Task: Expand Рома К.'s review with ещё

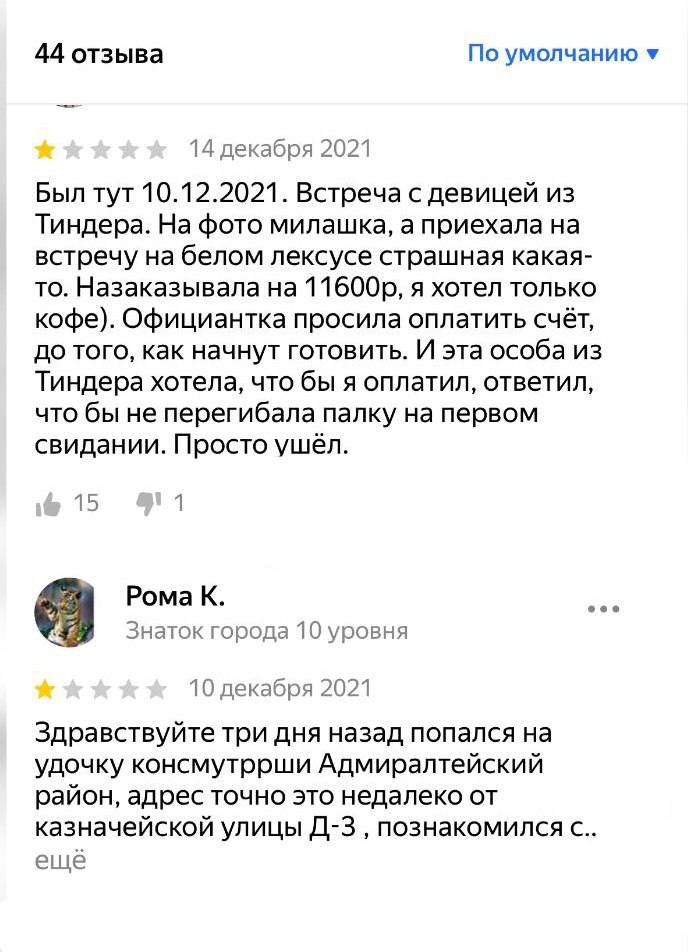Action: tap(61, 860)
